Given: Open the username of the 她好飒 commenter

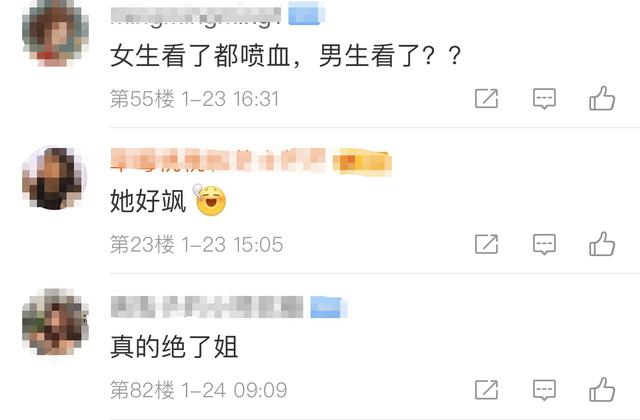Looking at the screenshot, I should pos(217,159).
